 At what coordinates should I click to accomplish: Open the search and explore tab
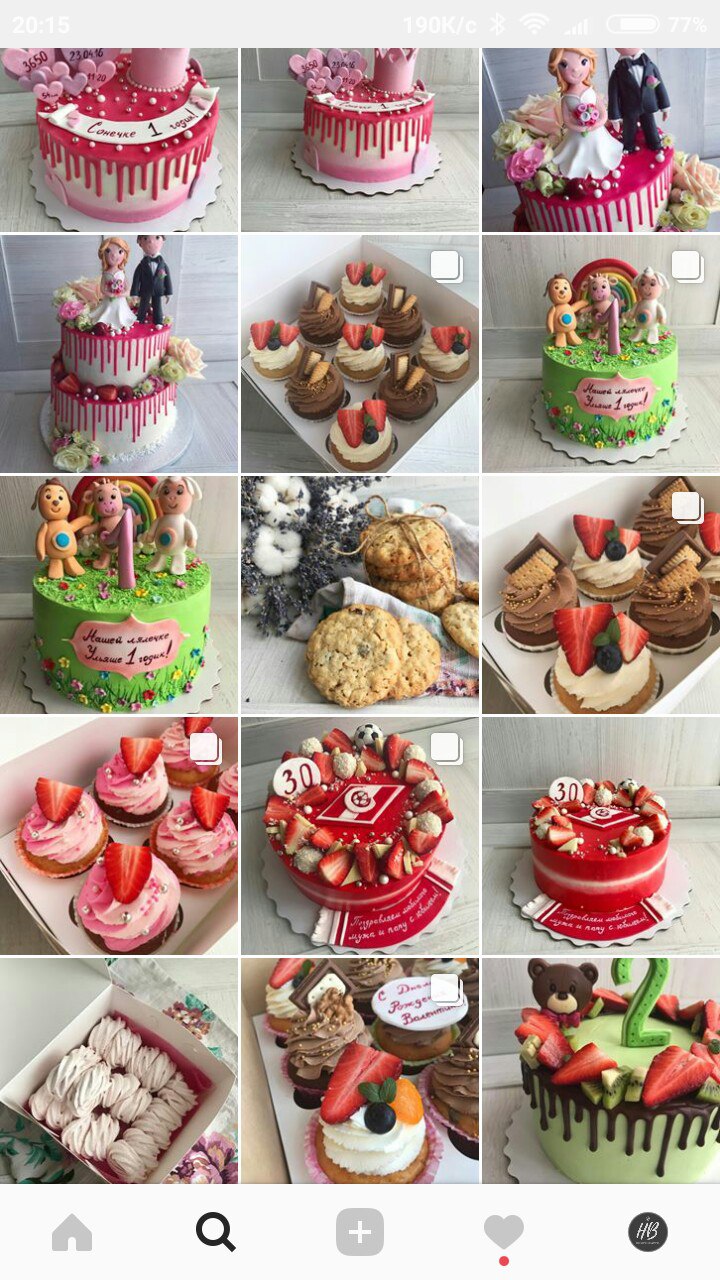coord(215,1232)
